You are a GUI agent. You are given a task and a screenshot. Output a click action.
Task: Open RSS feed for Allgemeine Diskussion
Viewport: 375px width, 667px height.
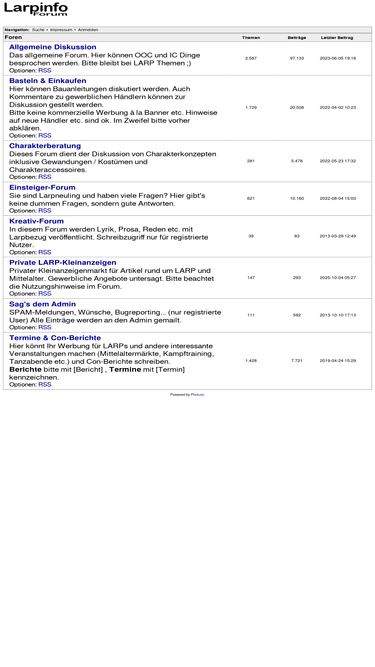[45, 71]
